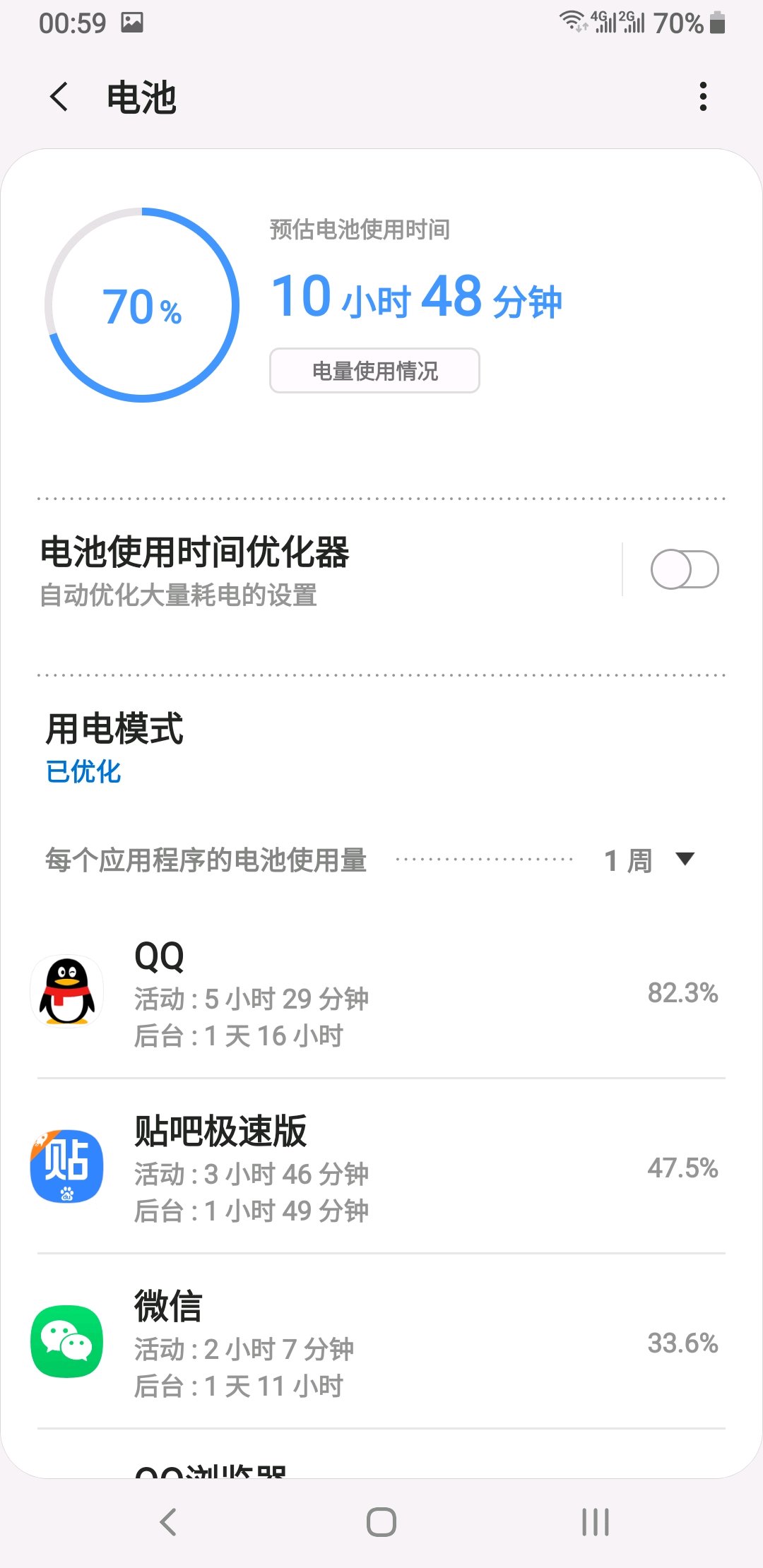Go back from the 电池 screen
Image resolution: width=763 pixels, height=1568 pixels.
tap(60, 97)
